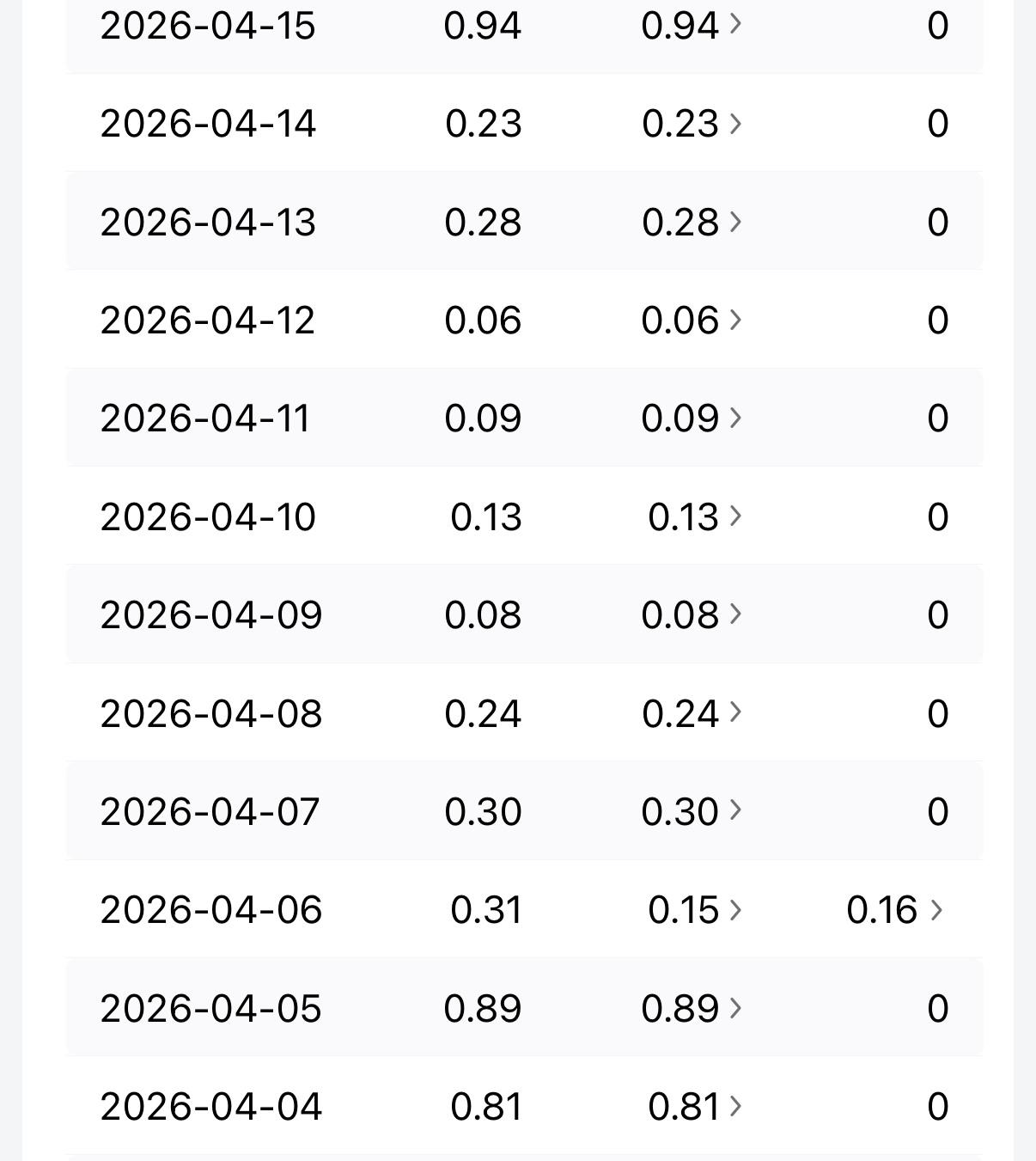Open the 0.30 detail for 2026-04-07

[x=691, y=811]
